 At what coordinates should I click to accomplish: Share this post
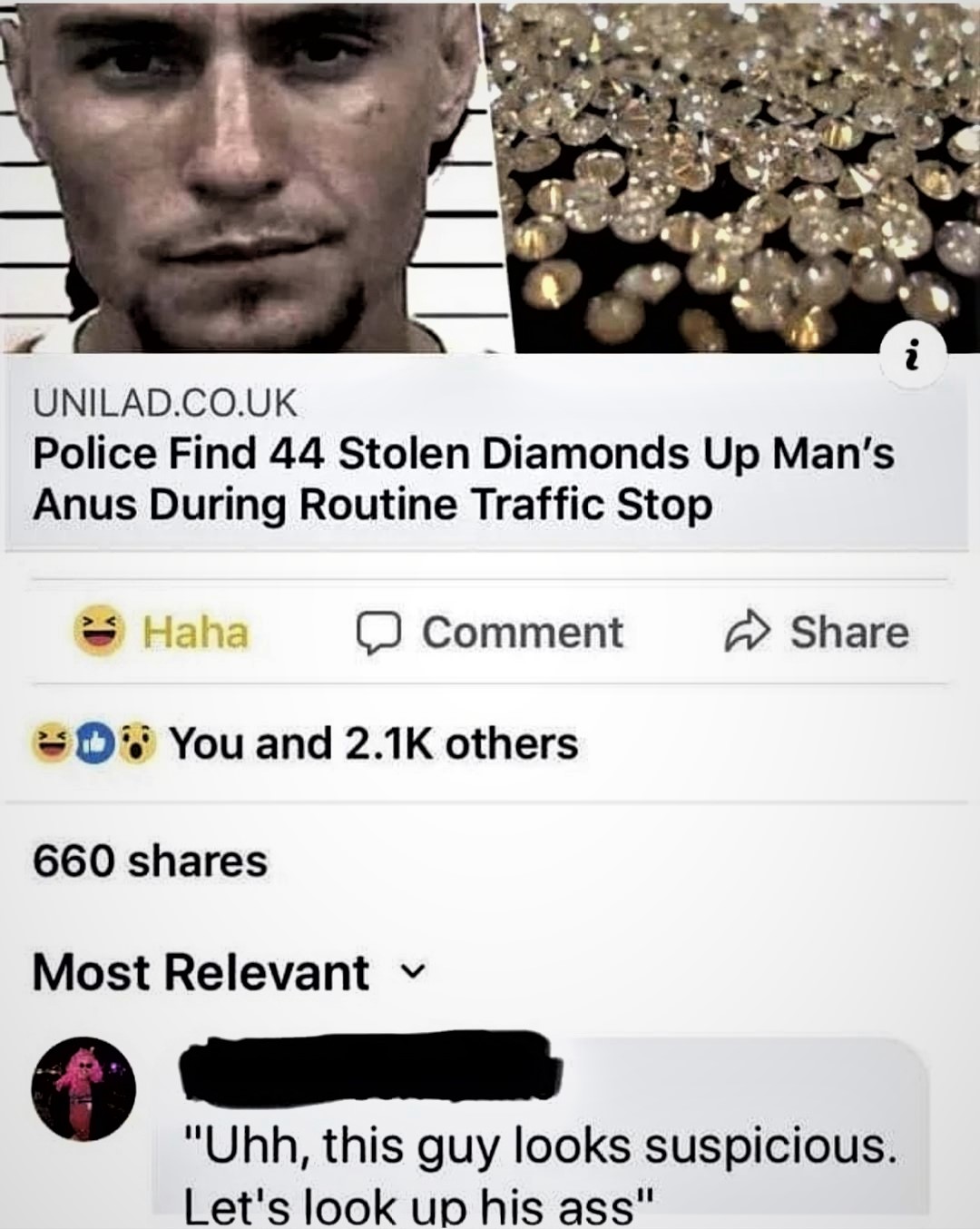pos(816,632)
